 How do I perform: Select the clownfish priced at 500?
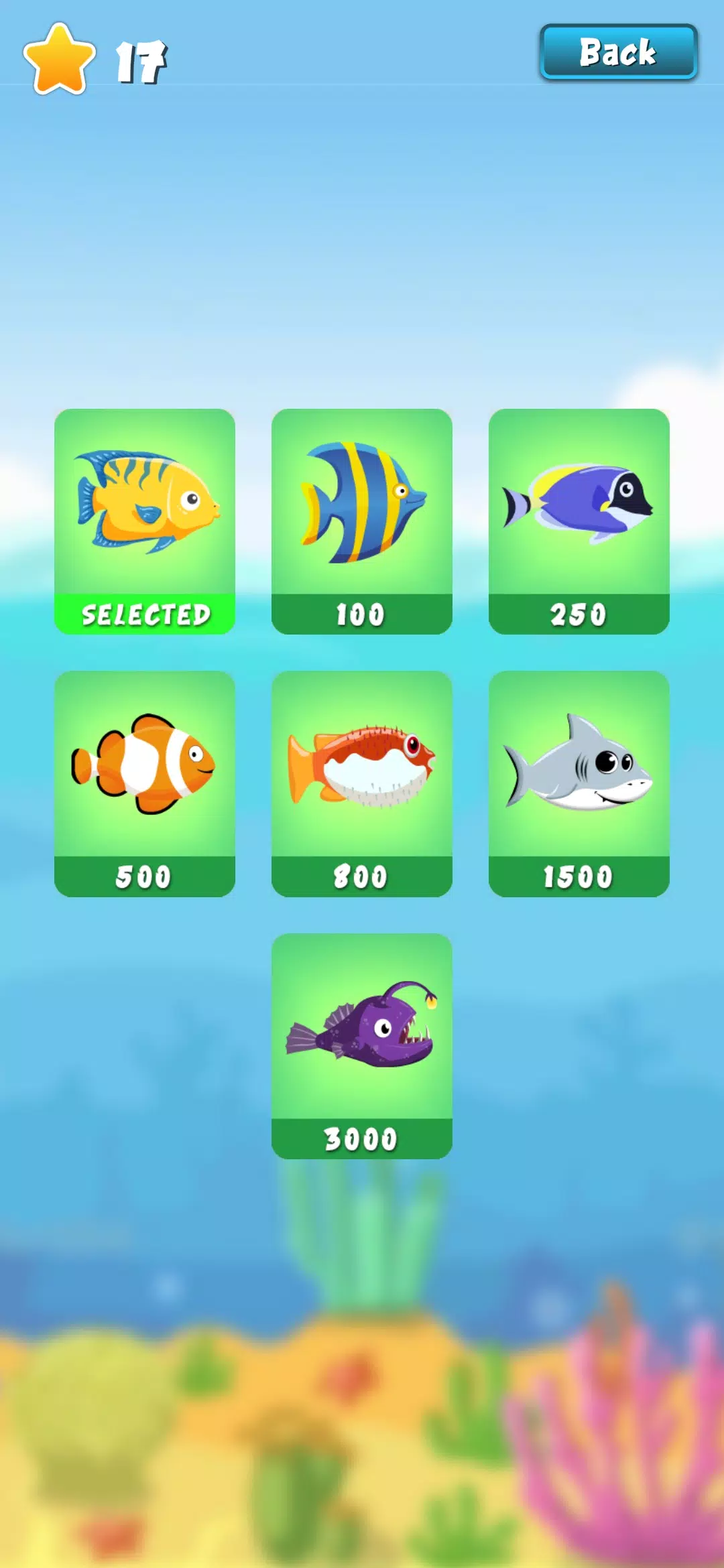145,783
